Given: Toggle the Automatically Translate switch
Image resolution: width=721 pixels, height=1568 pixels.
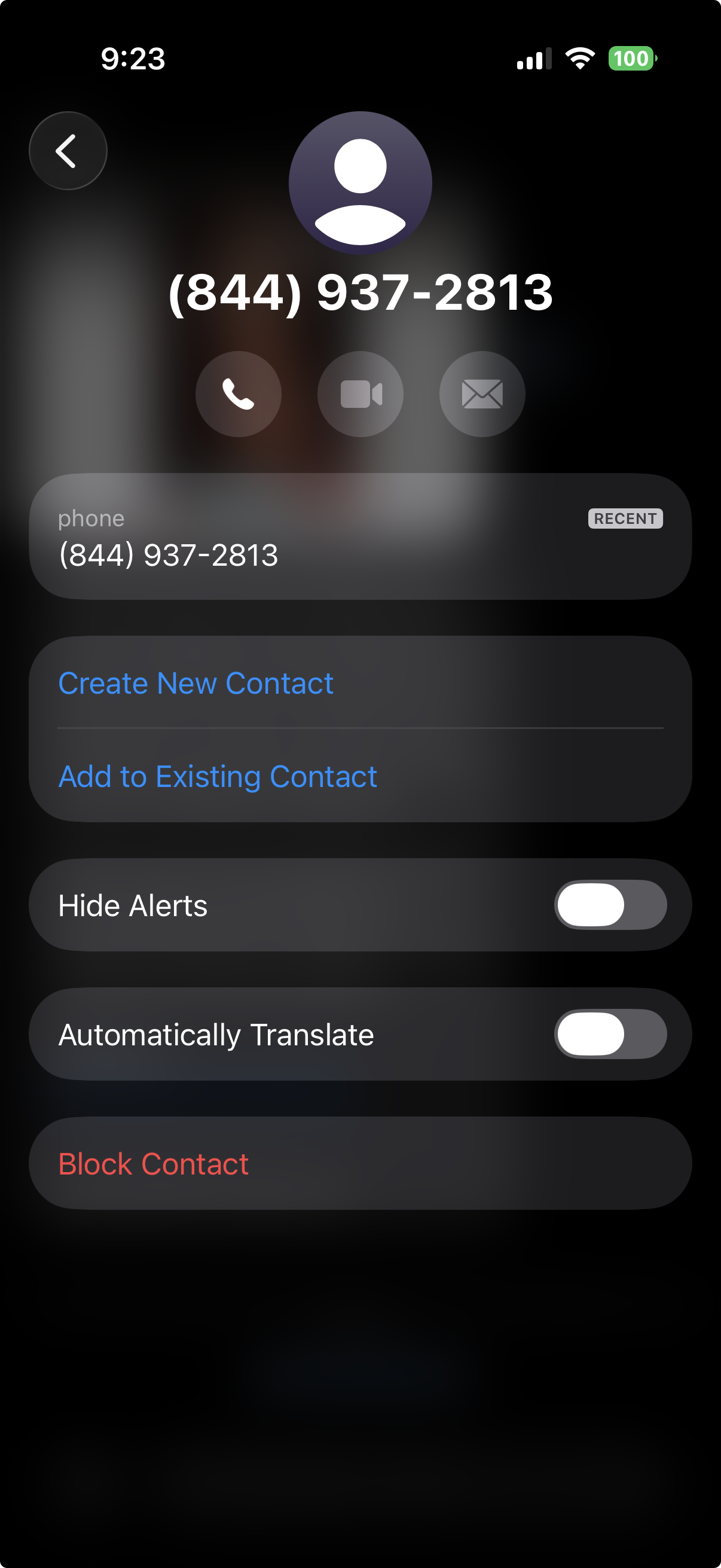Looking at the screenshot, I should pos(610,1033).
